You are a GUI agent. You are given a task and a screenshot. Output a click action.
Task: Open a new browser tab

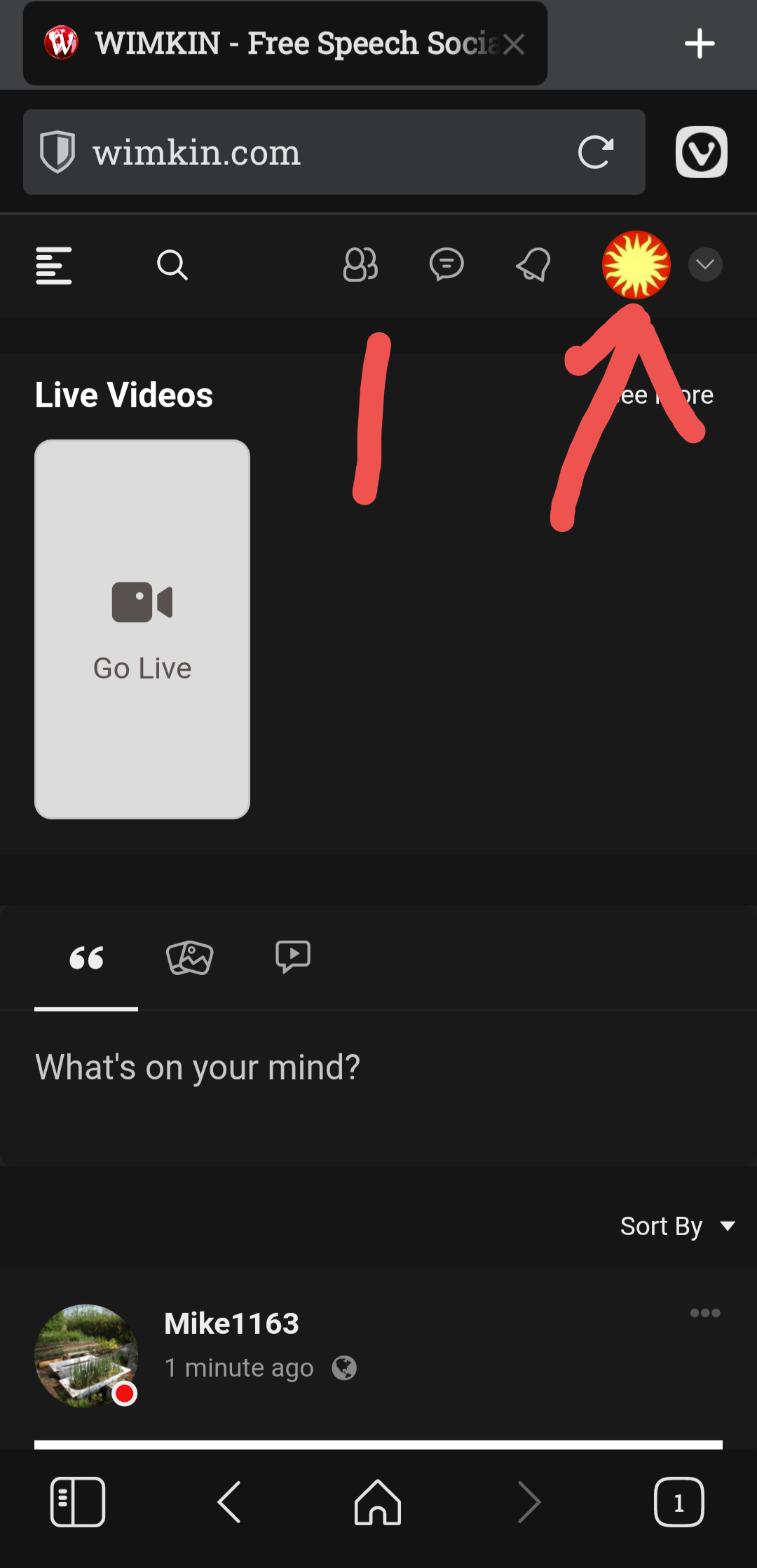[x=699, y=44]
